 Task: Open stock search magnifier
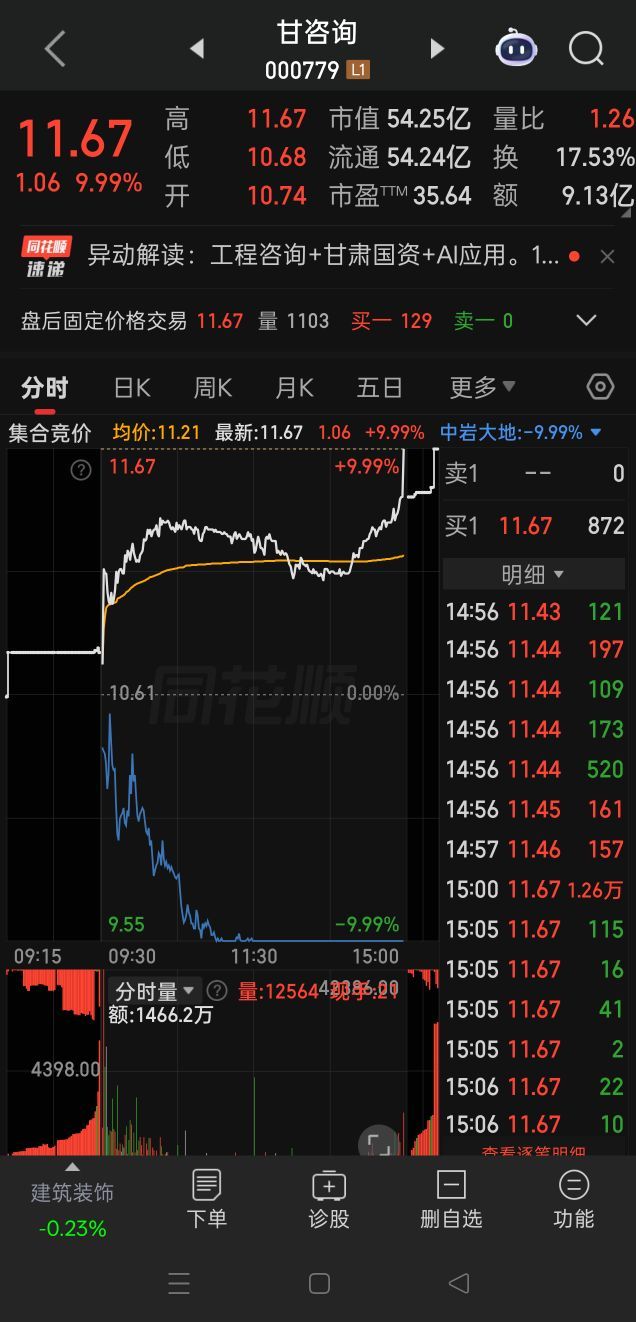click(586, 48)
